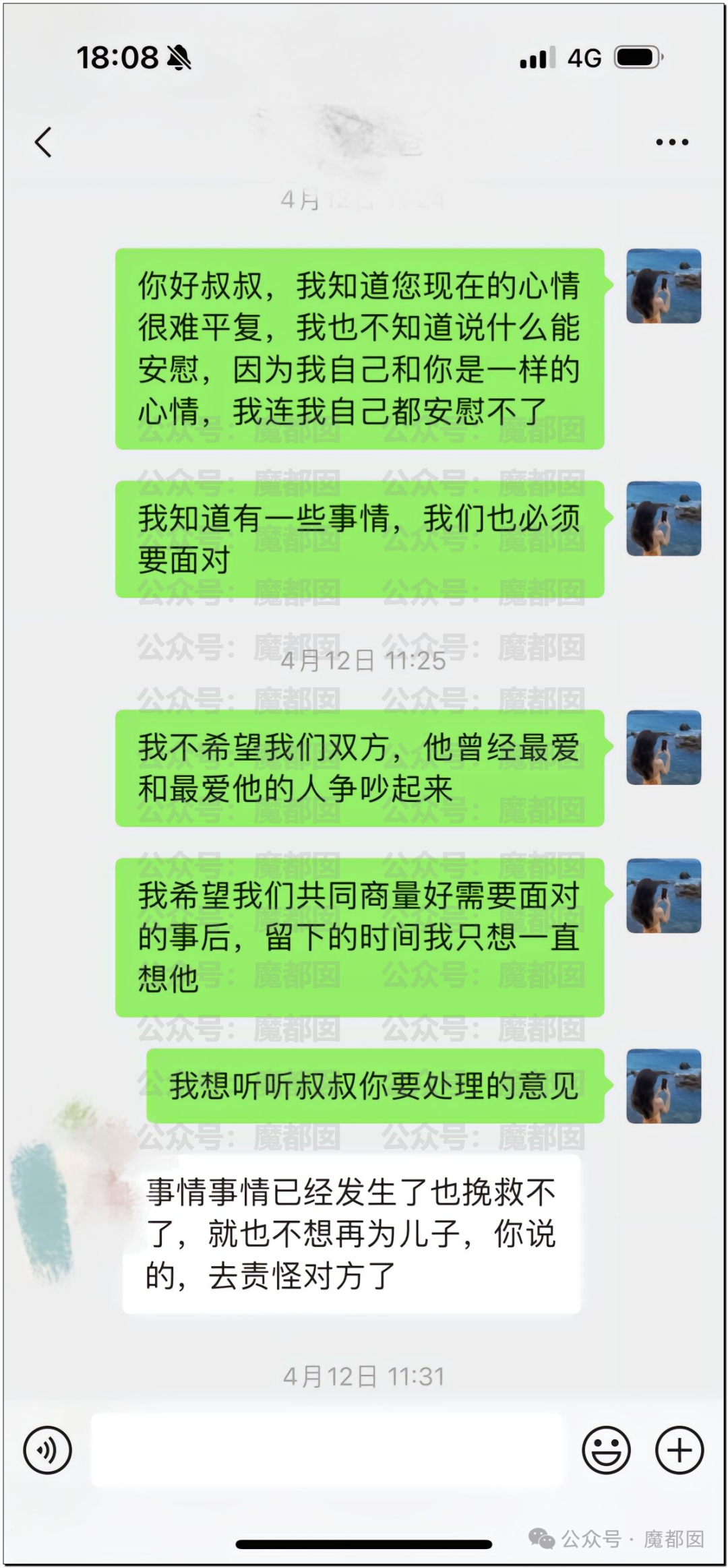Go back to the chat list

coord(44,142)
